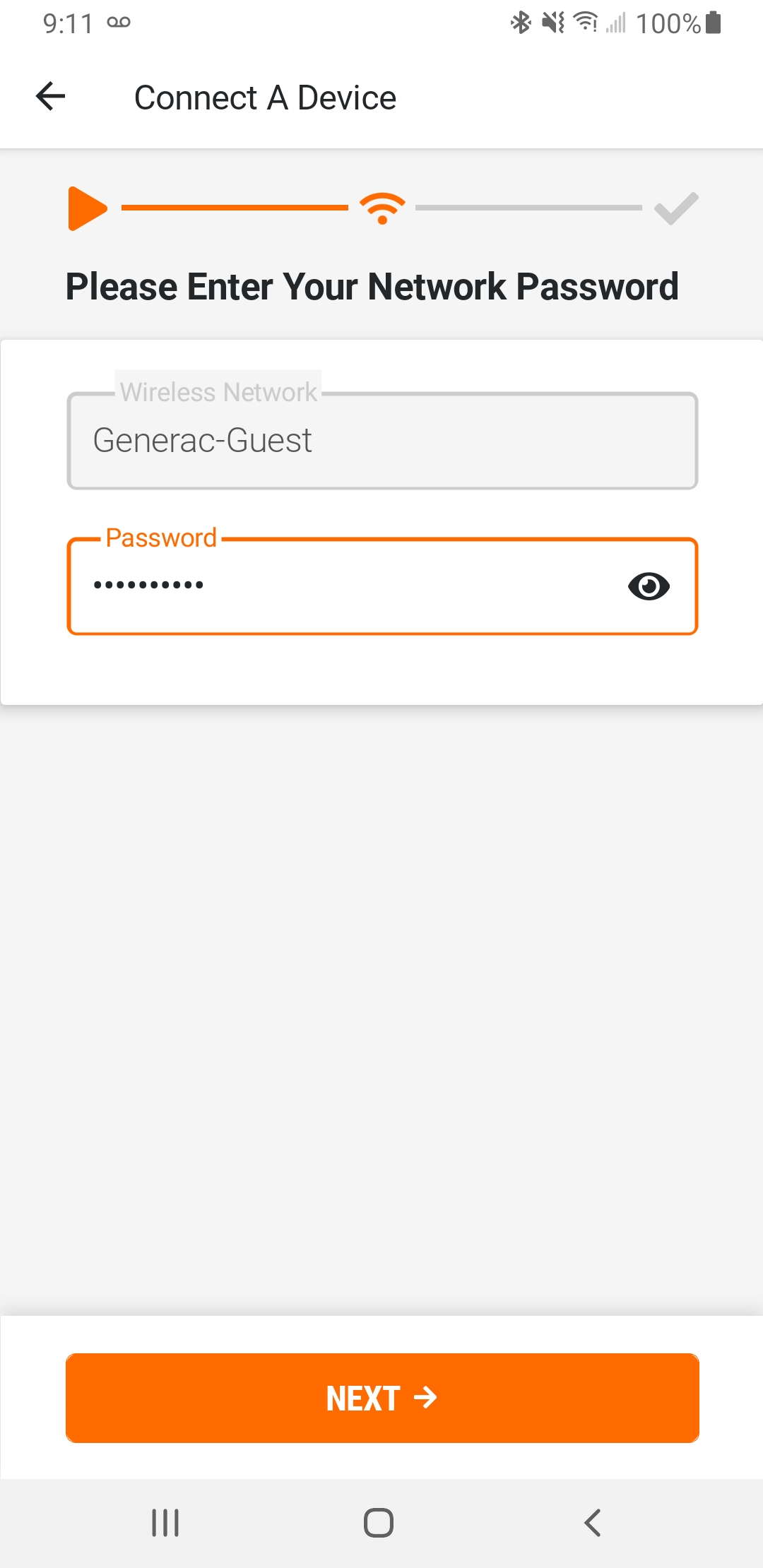Select the orange play triangle progress step

pos(88,208)
